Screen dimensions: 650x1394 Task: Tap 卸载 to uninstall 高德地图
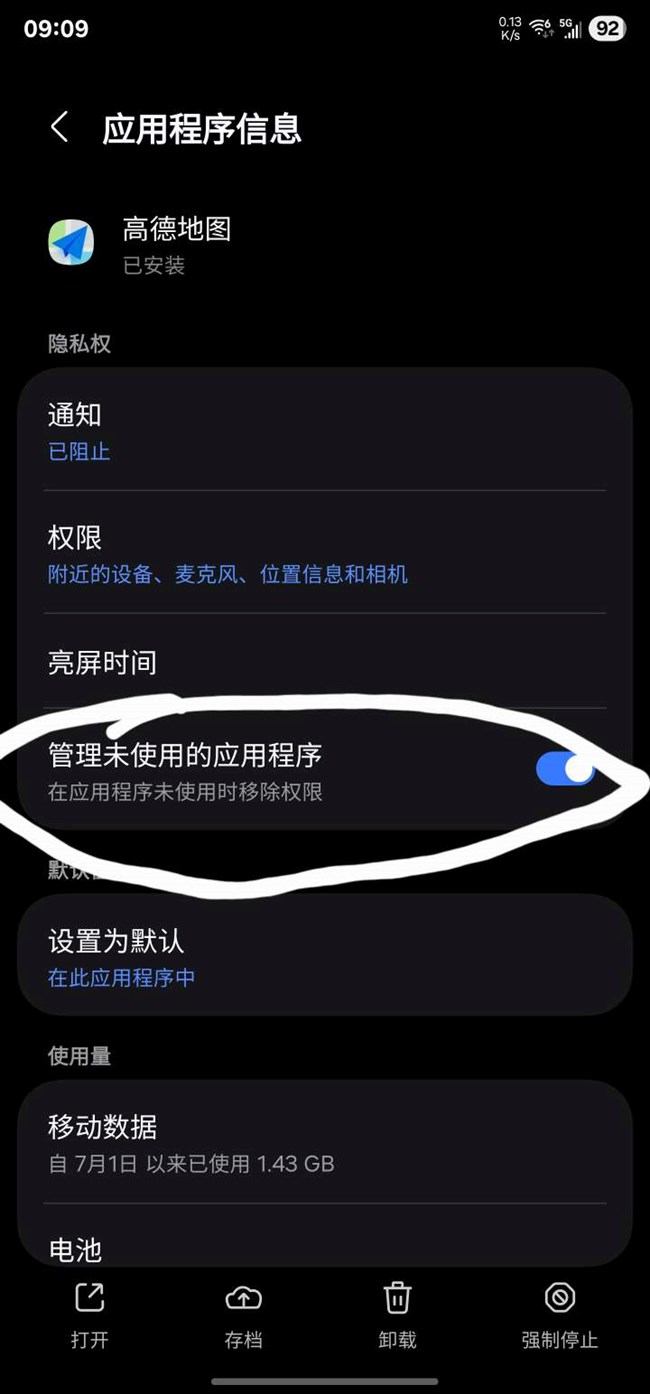tap(397, 1315)
